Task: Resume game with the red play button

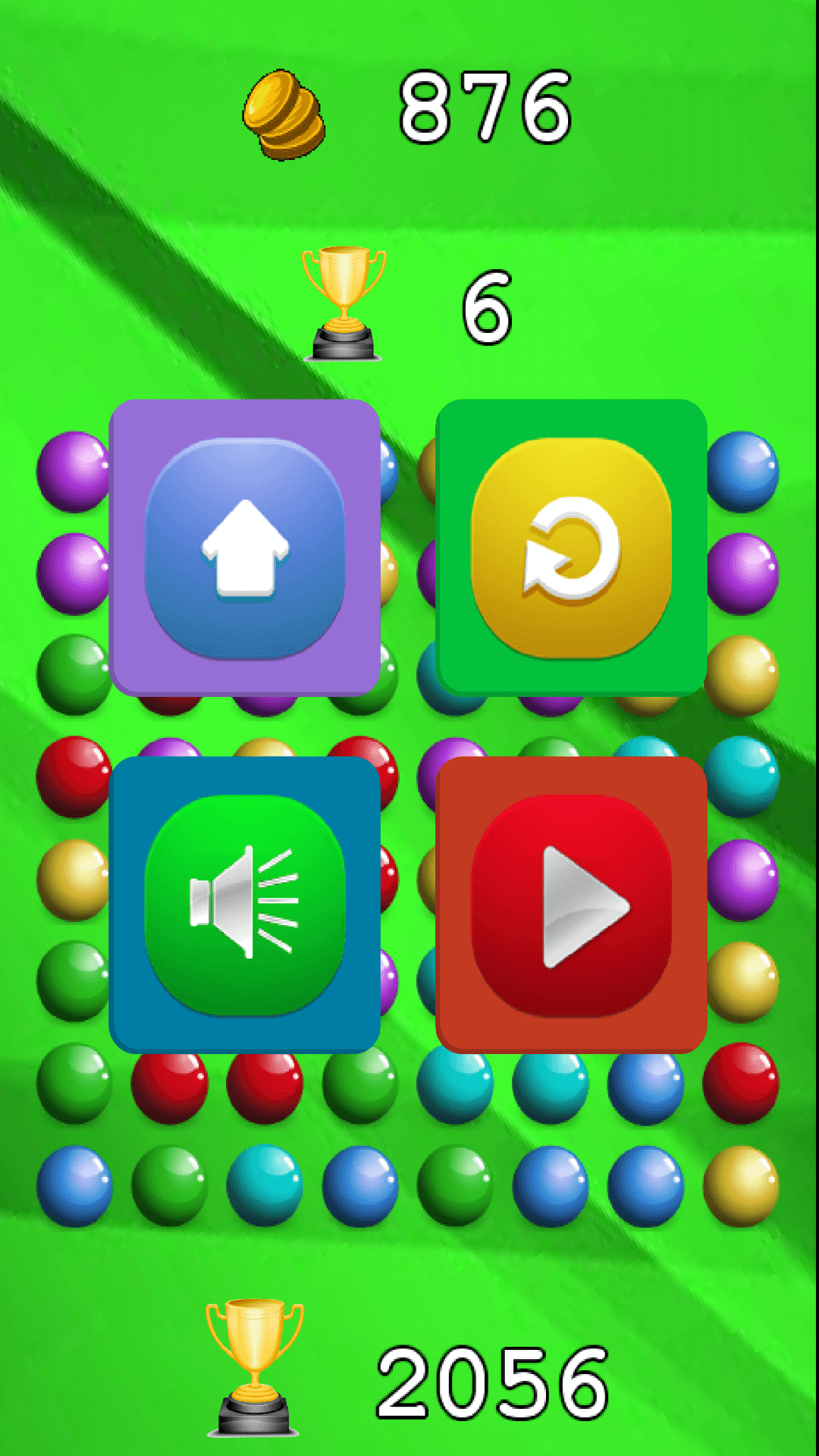Action: pyautogui.click(x=571, y=904)
